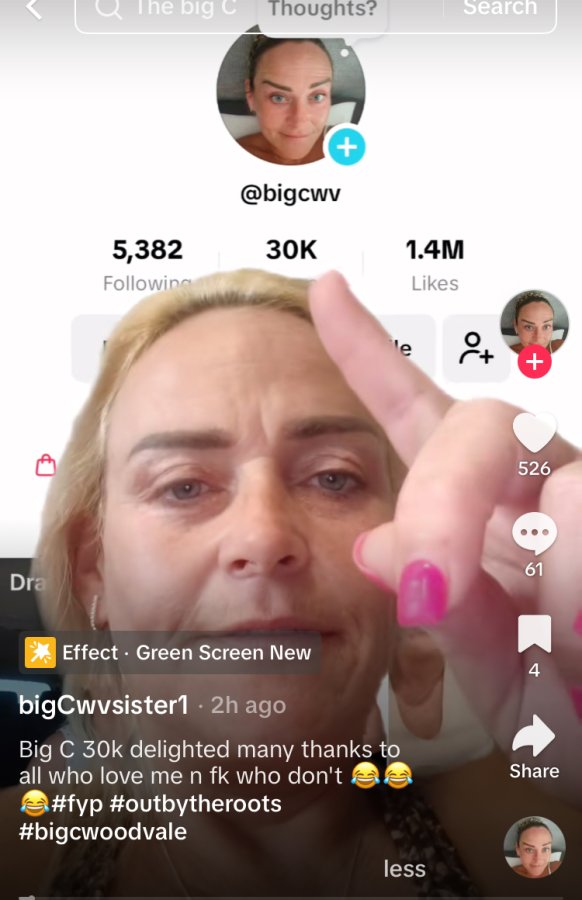Image resolution: width=582 pixels, height=900 pixels.
Task: Collapse the caption with 'less'
Action: click(x=405, y=869)
